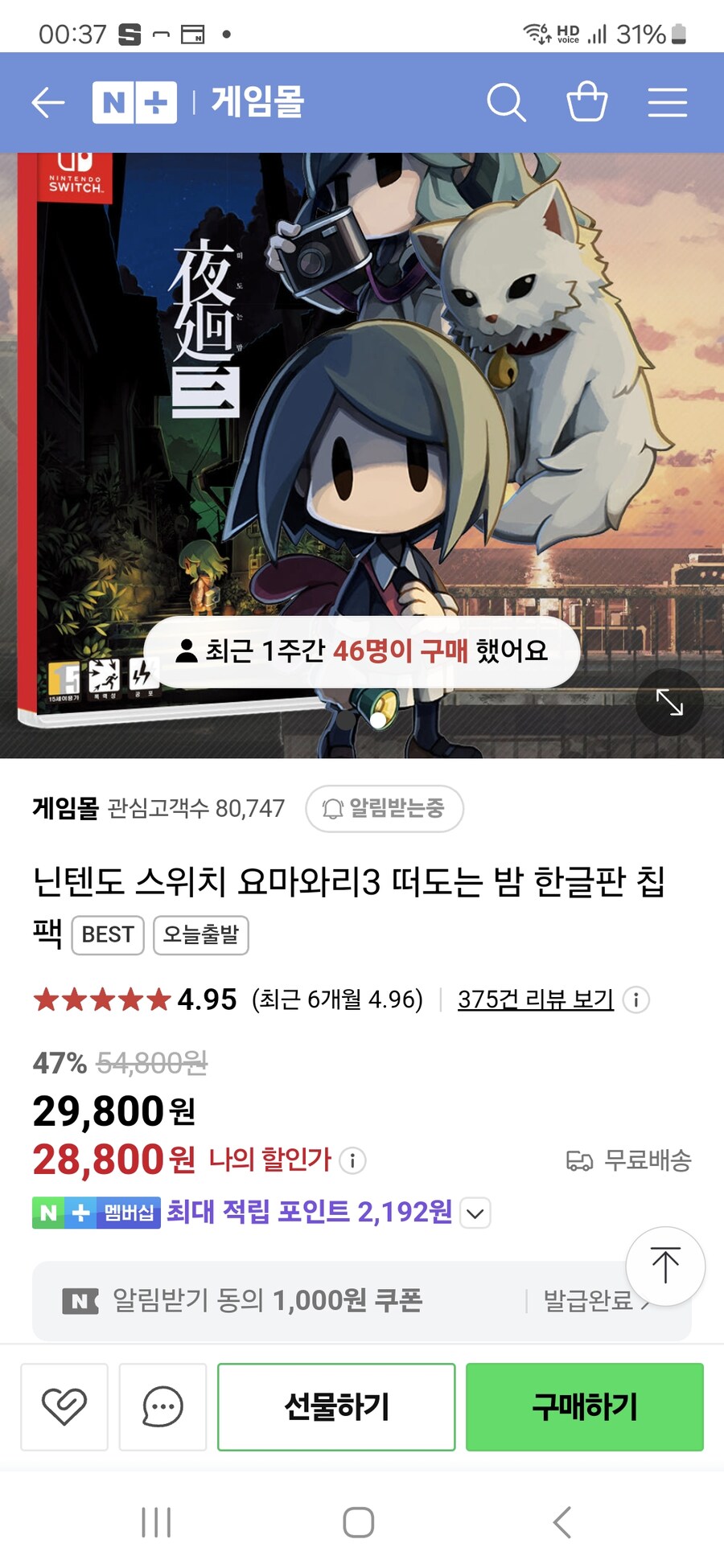Tap the back arrow at top left

click(48, 102)
